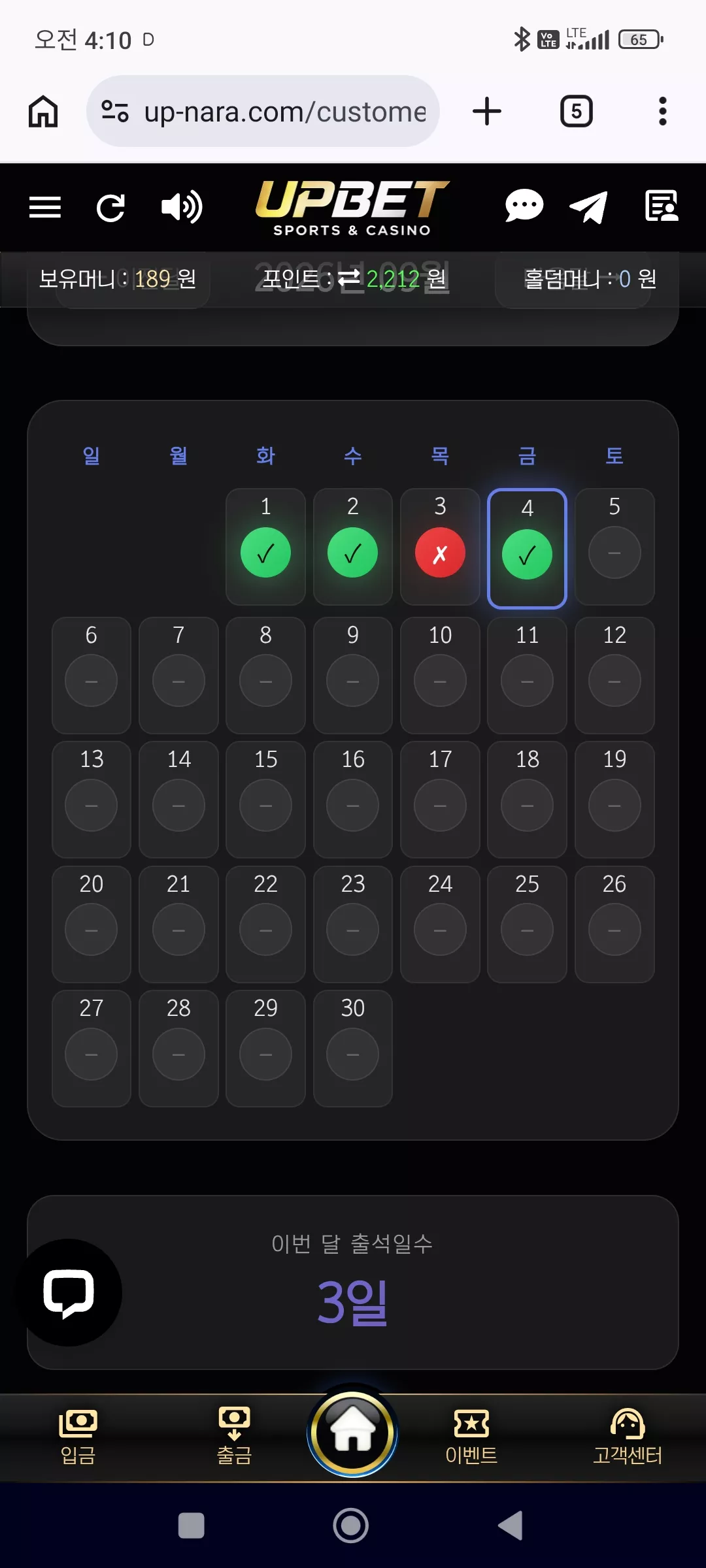The height and width of the screenshot is (1568, 706).
Task: Open the Telegram paper plane icon
Action: coord(588,207)
